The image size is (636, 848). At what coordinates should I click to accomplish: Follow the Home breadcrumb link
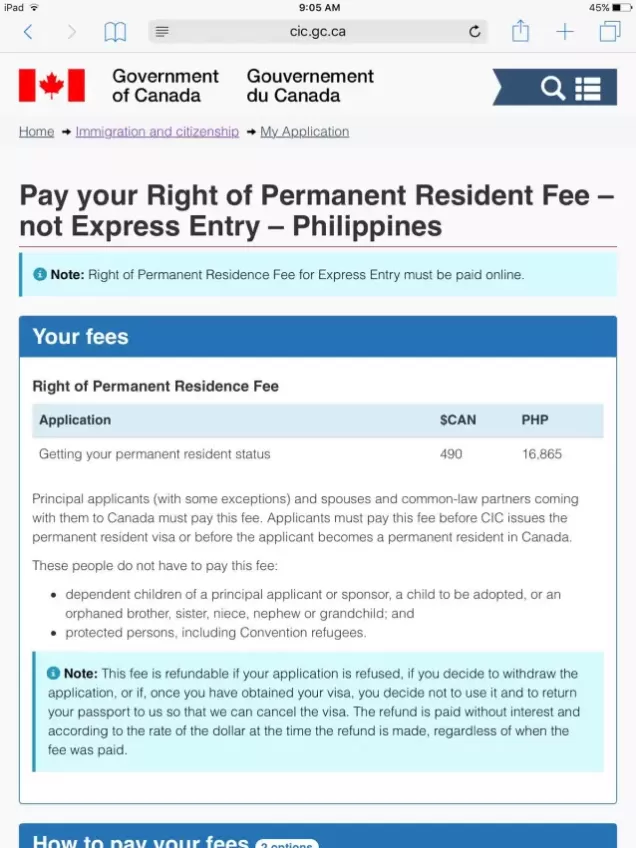[36, 131]
